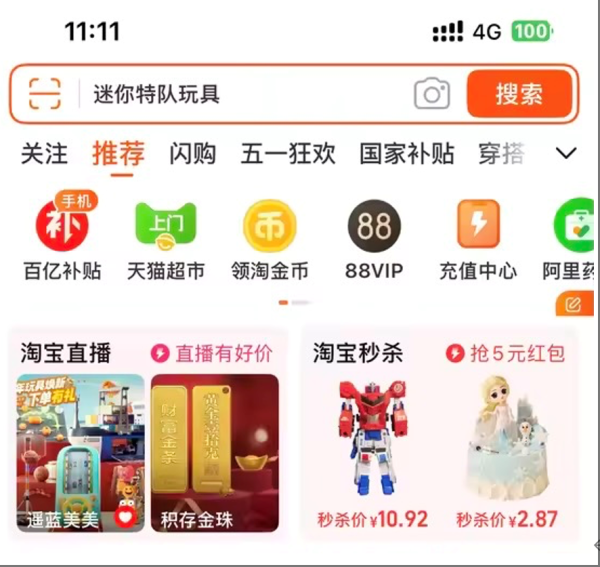Open 百亿补贴 shortcut

62,238
